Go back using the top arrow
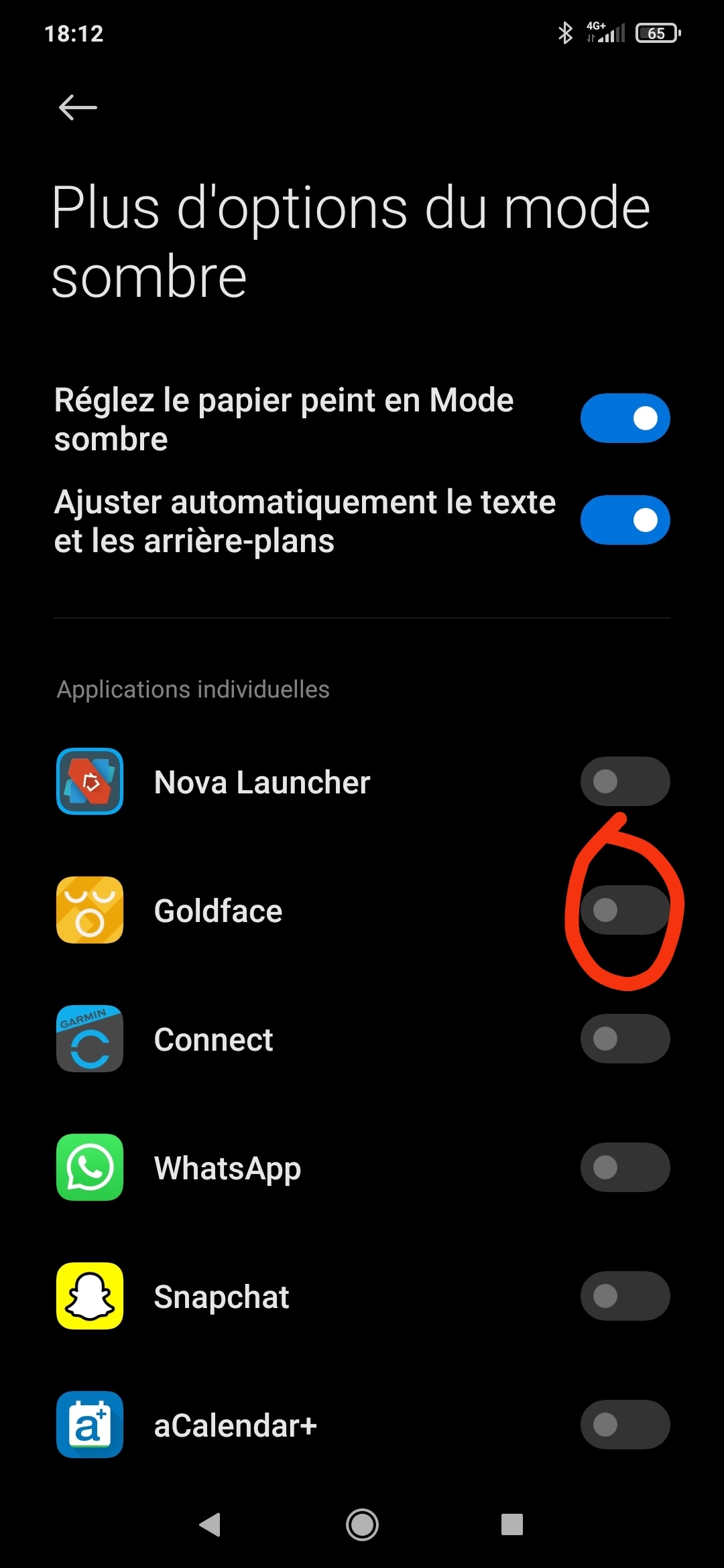This screenshot has width=724, height=1568. click(78, 107)
